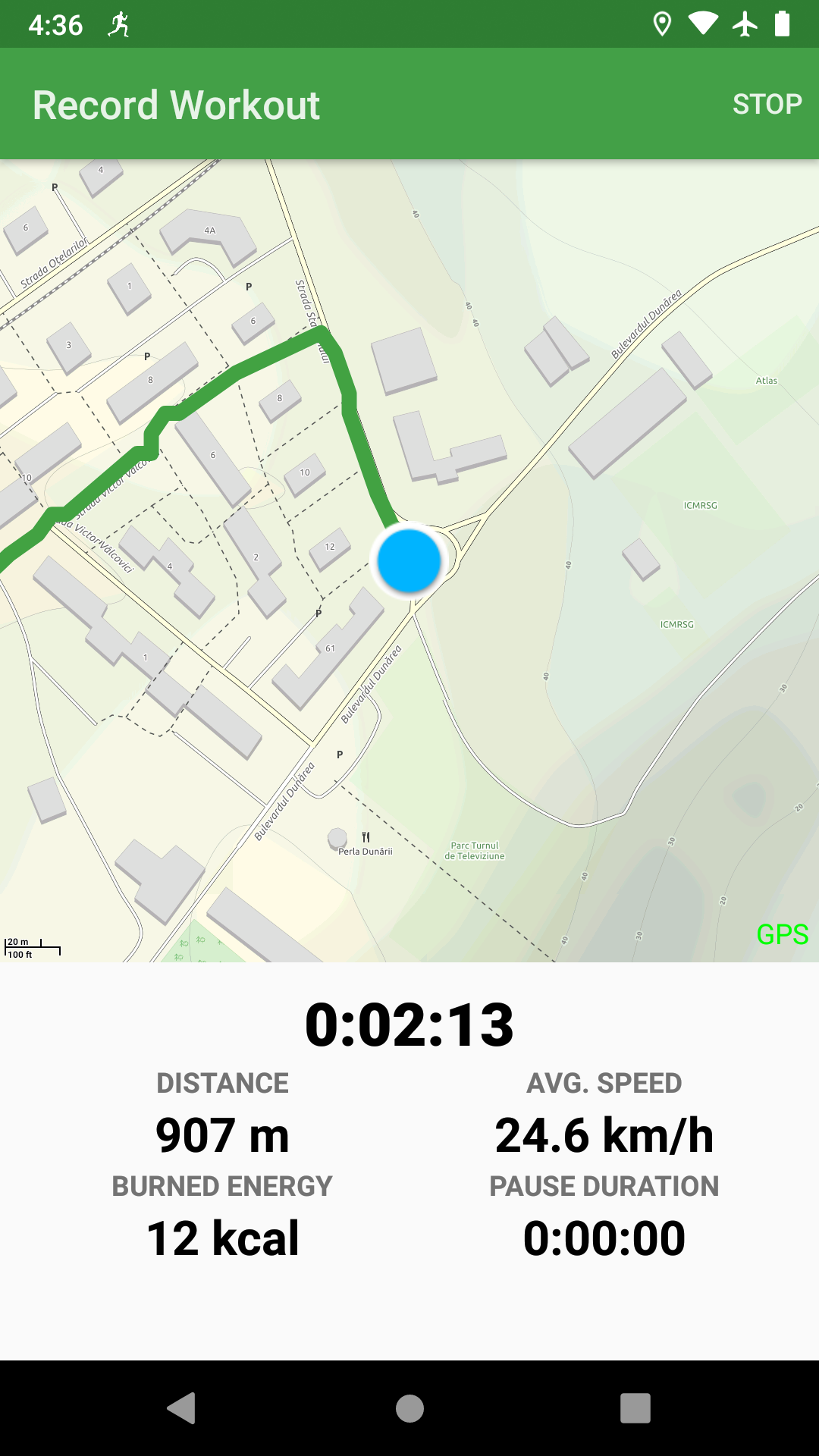Image resolution: width=819 pixels, height=1456 pixels.
Task: Open the recent apps view
Action: [x=635, y=1408]
